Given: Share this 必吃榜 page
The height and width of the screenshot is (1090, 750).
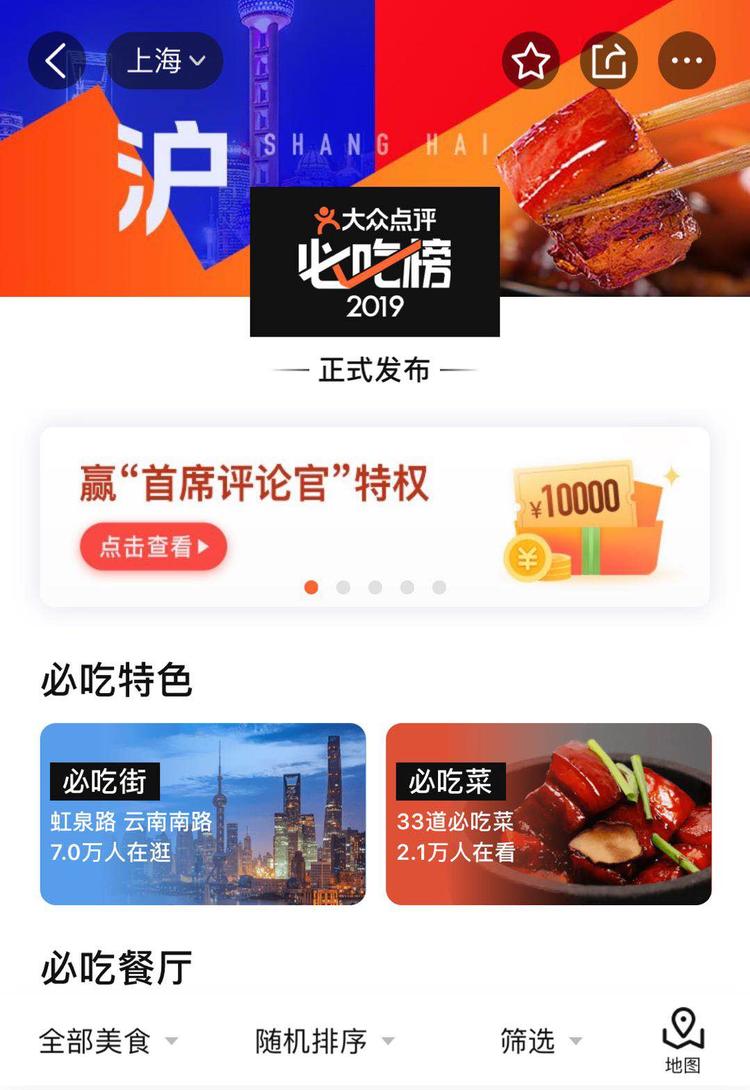Looking at the screenshot, I should tap(609, 62).
